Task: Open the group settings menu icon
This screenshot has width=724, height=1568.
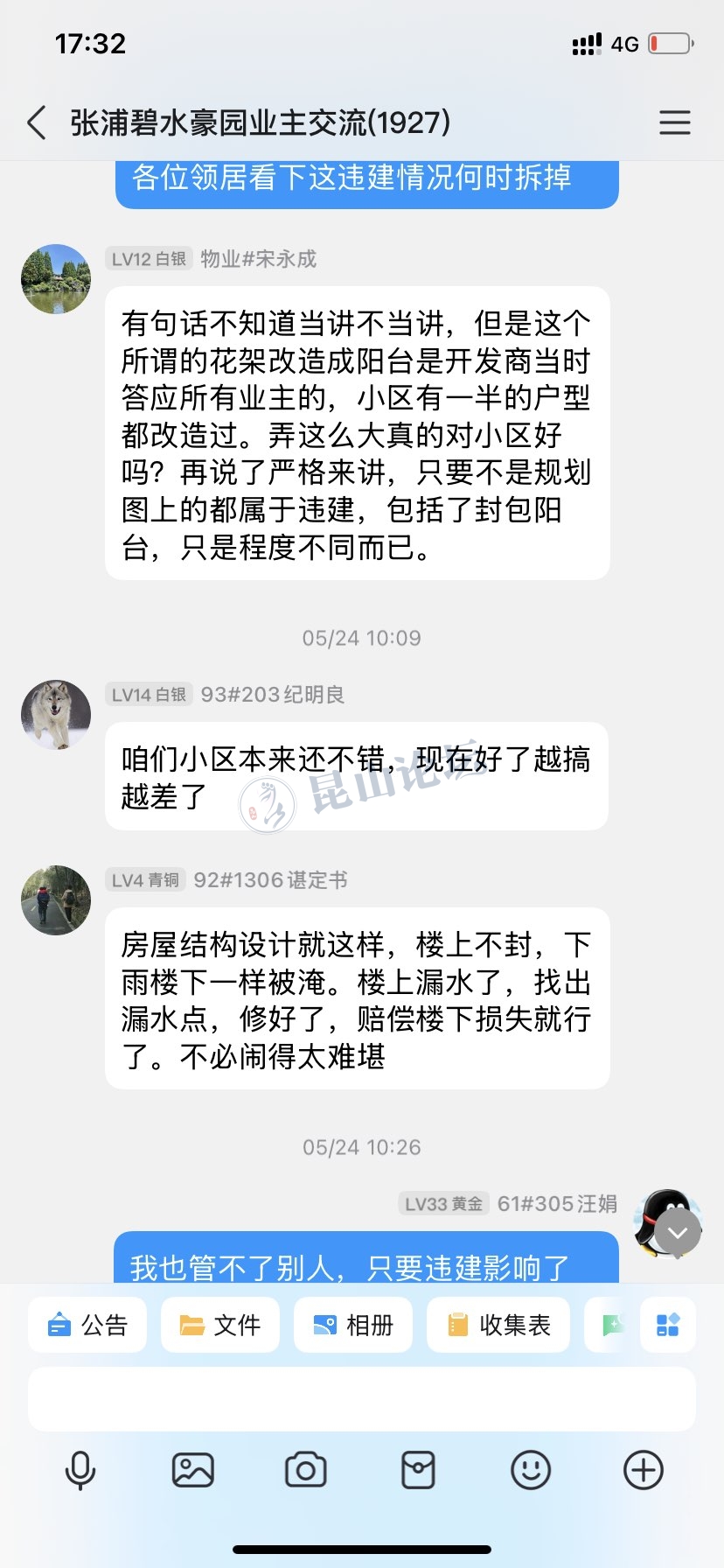Action: [x=674, y=122]
